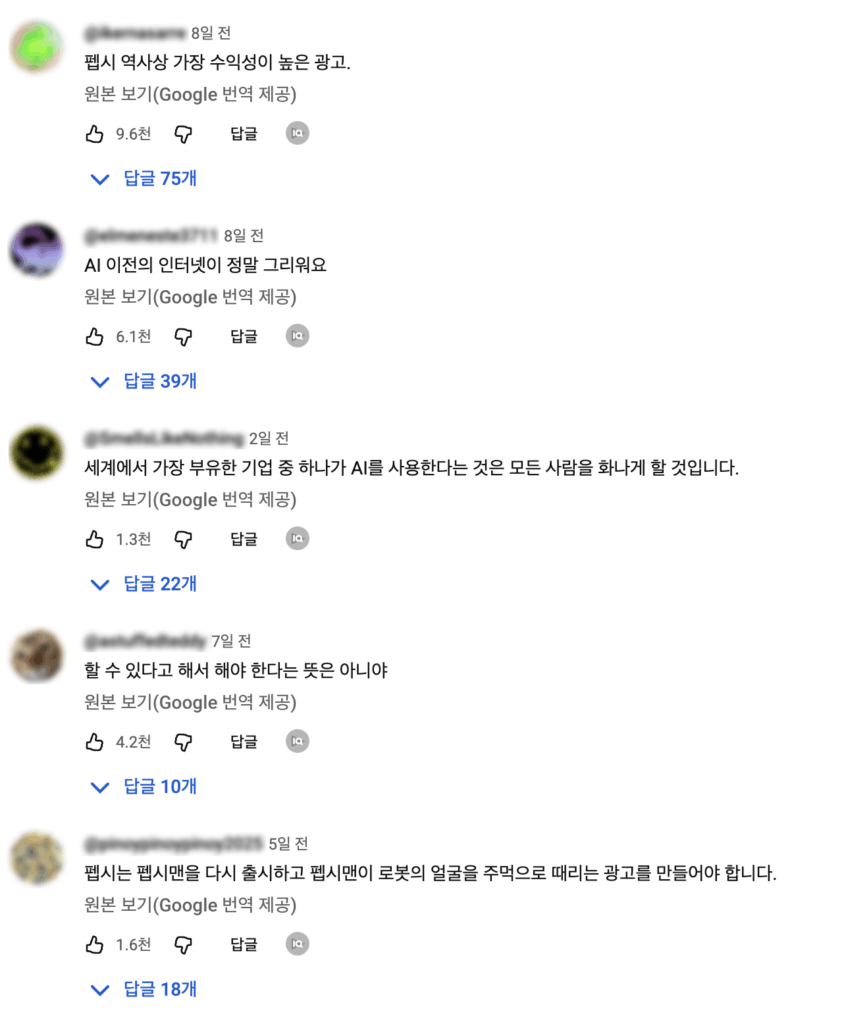
Task: Dislike the comment with 1.6천 likes
Action: pos(183,944)
